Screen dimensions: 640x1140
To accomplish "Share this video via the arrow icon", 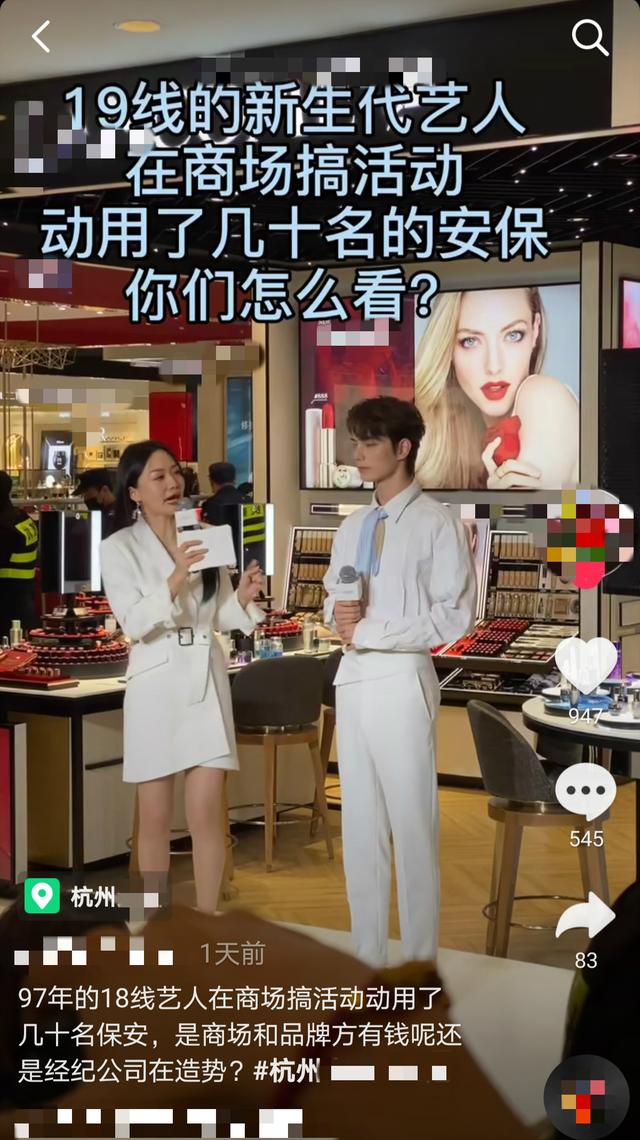I will [586, 917].
